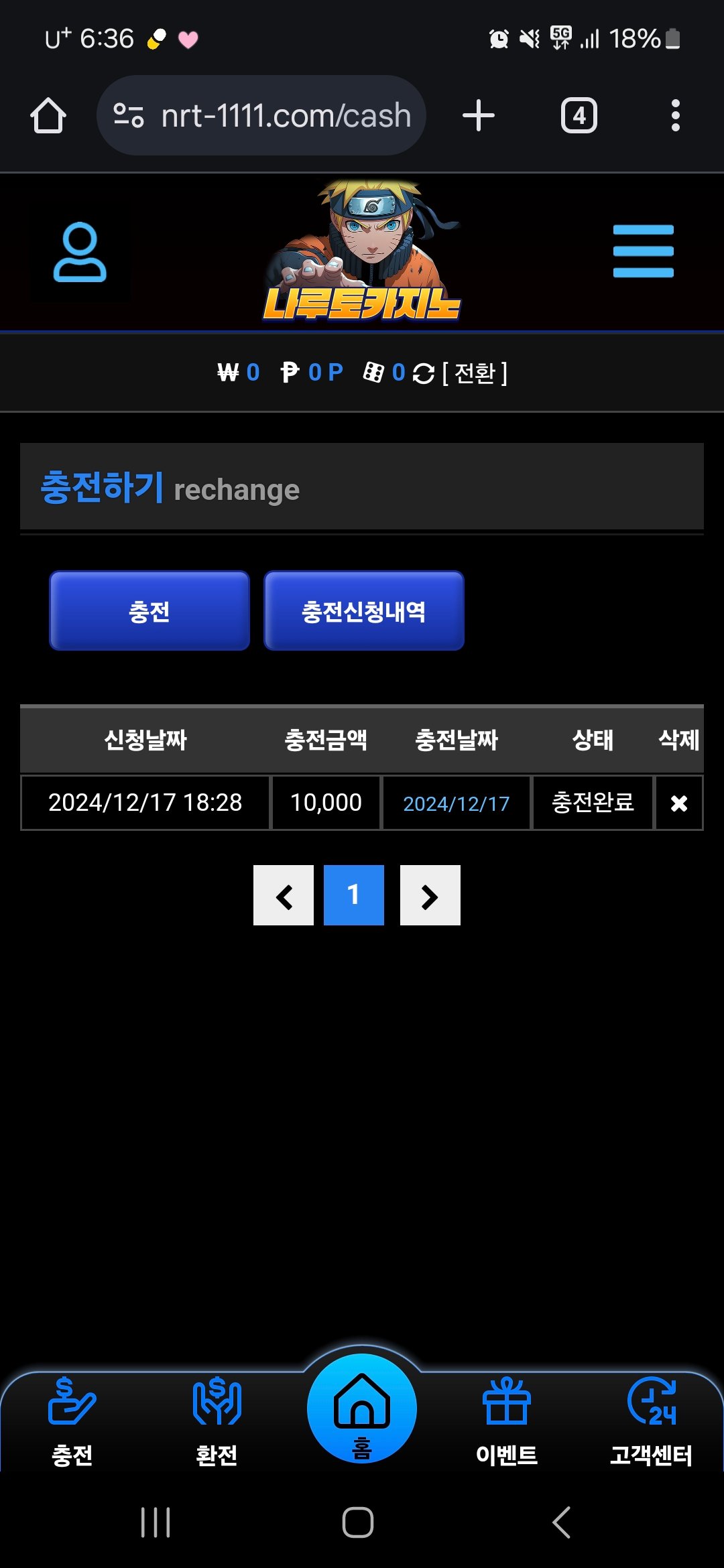This screenshot has height=1568, width=724.
Task: Open a new browser tab
Action: 479,115
